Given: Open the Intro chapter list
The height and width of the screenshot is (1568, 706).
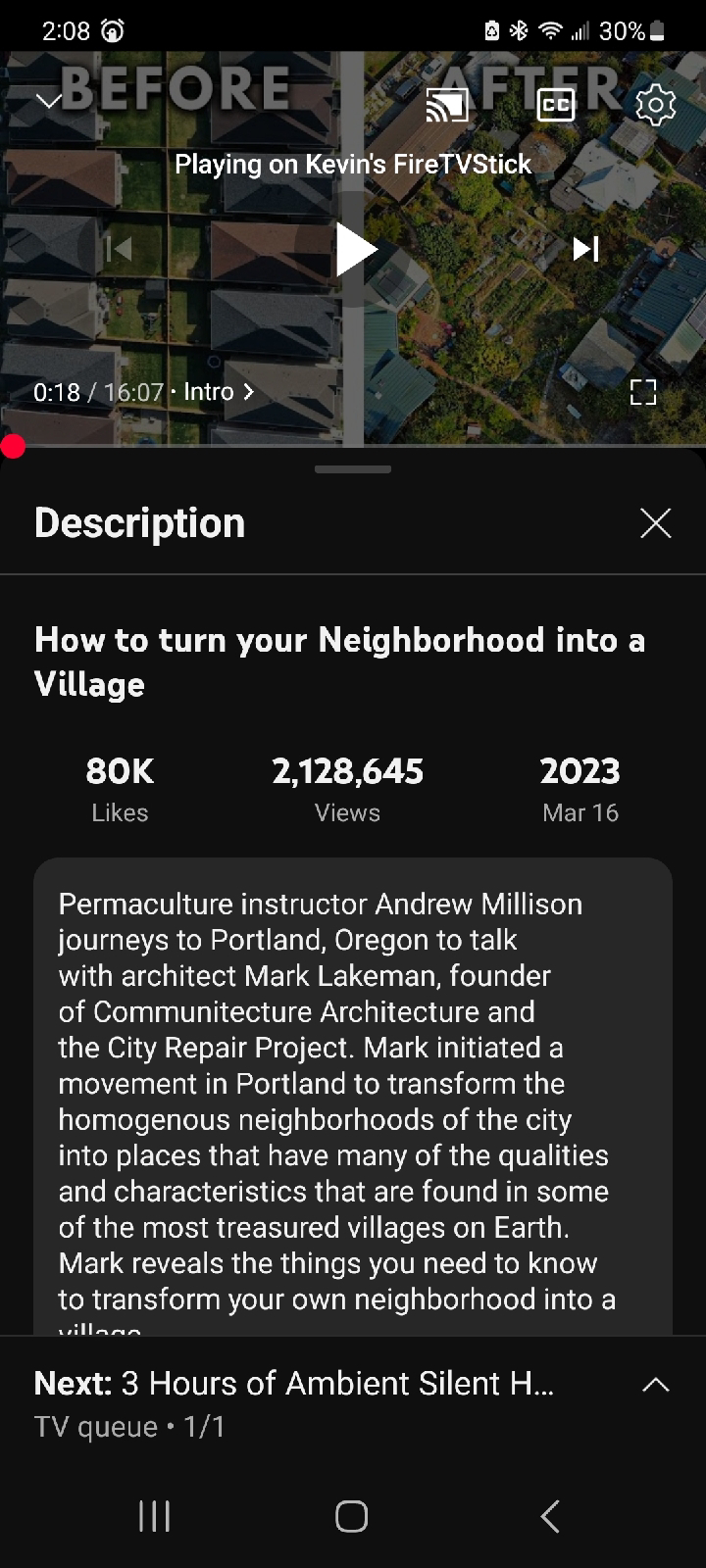Looking at the screenshot, I should coord(219,392).
